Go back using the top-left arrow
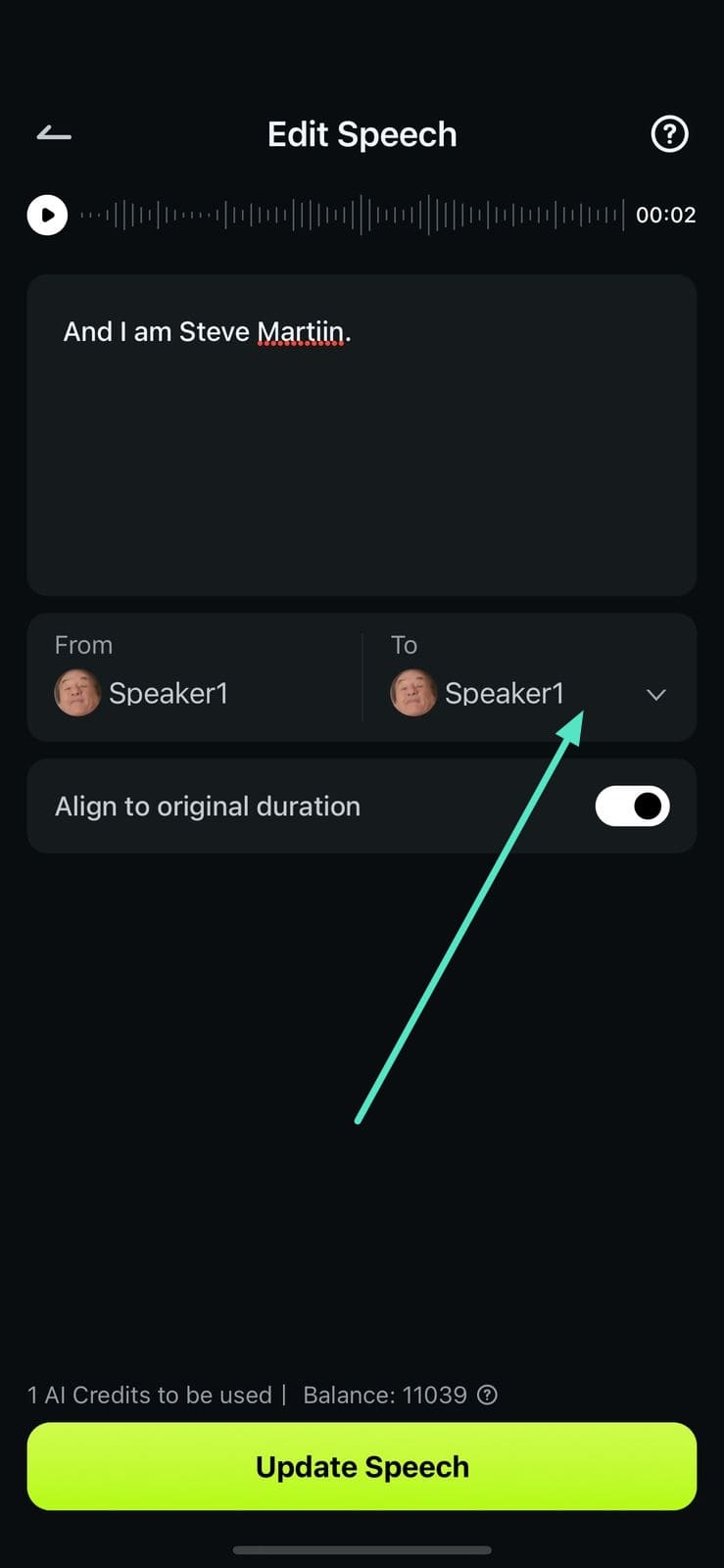 click(54, 134)
